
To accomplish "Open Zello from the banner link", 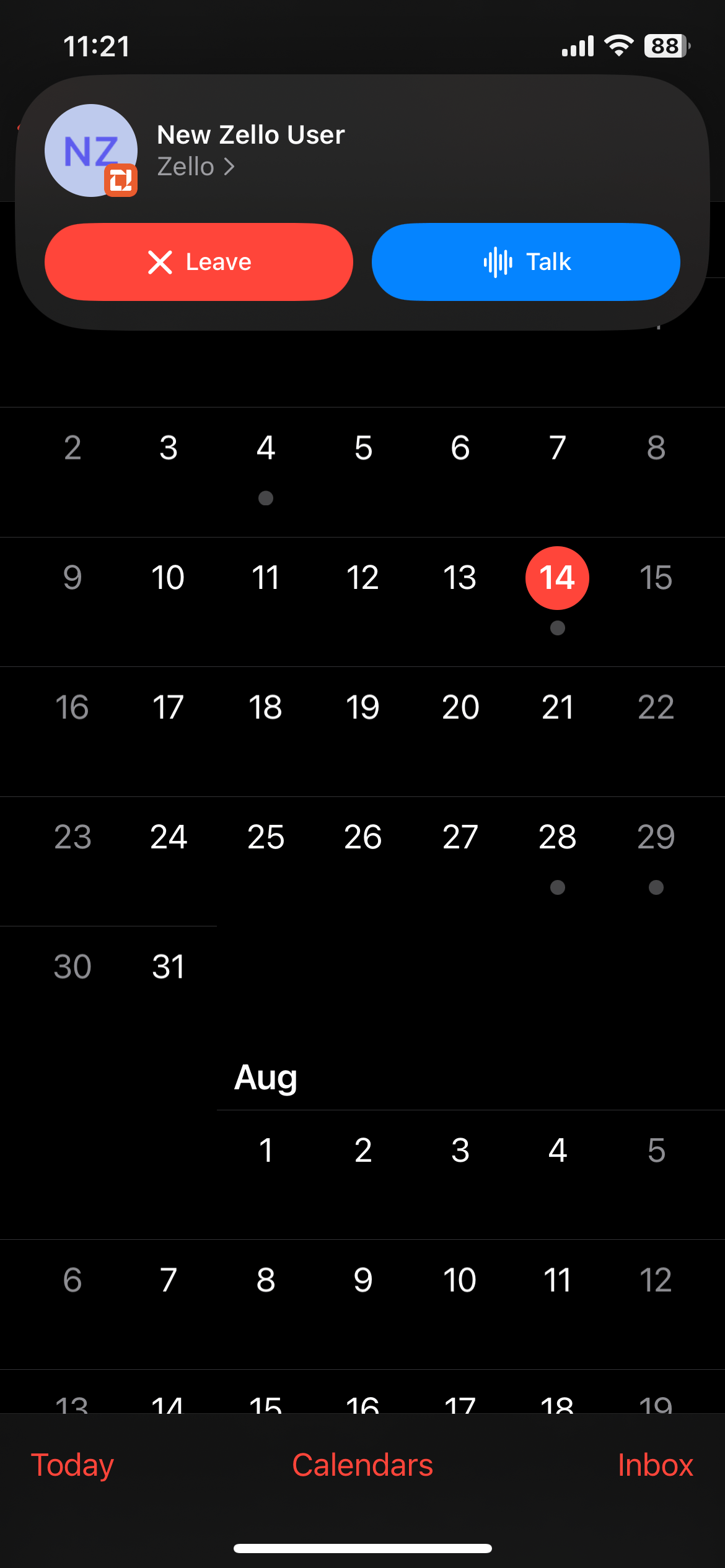I will (195, 167).
